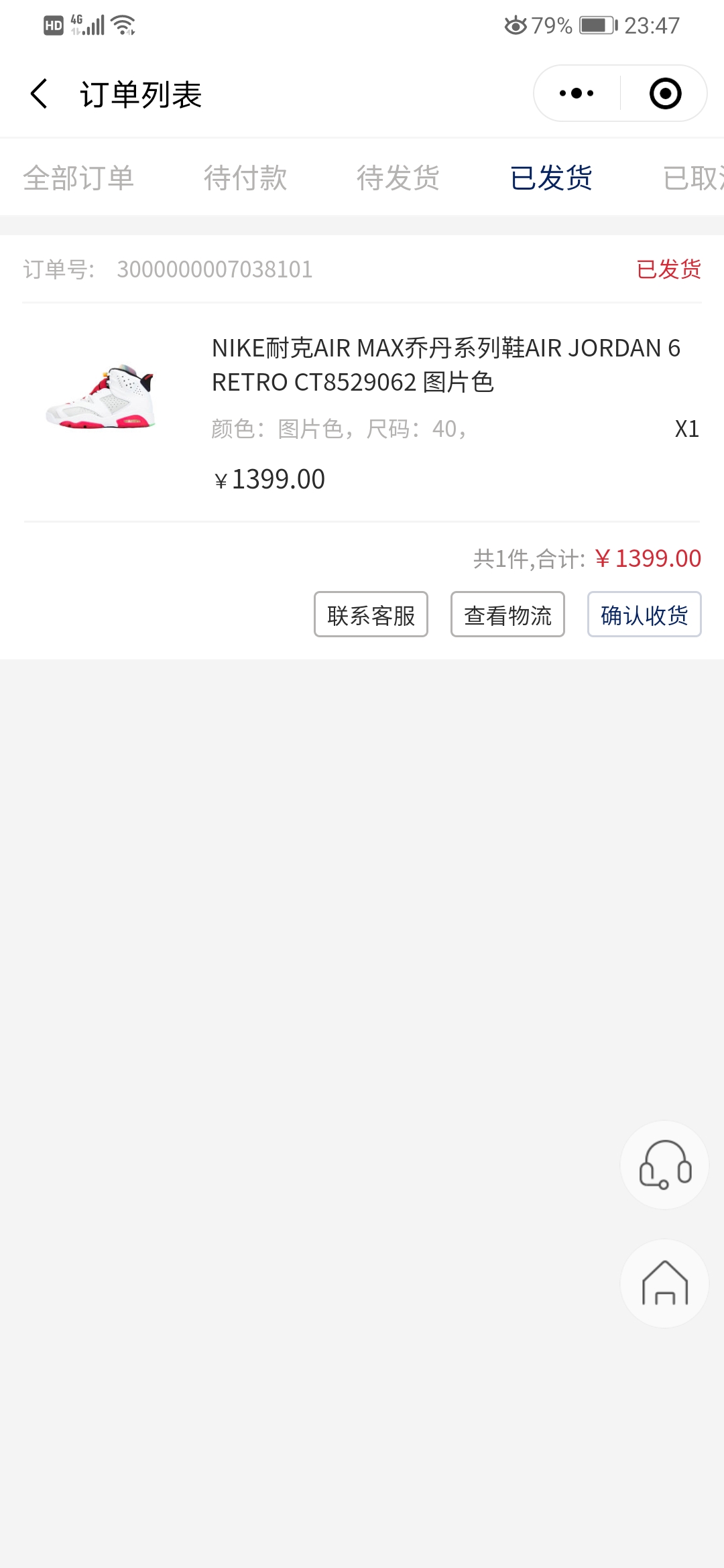Switch to the 全部订单 tab
This screenshot has height=1568, width=724.
click(x=80, y=178)
